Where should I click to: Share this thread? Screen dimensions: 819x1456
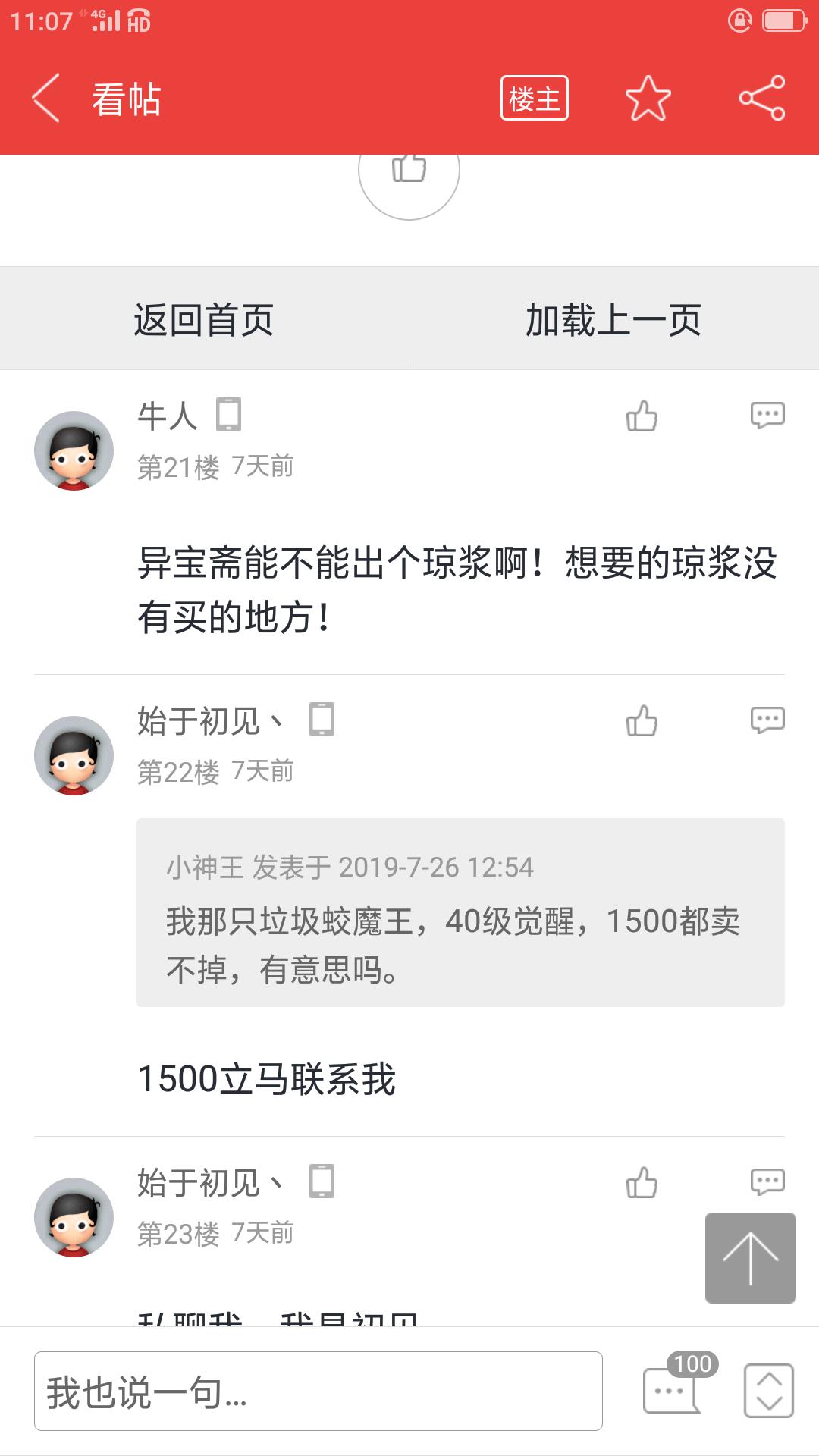coord(761,99)
